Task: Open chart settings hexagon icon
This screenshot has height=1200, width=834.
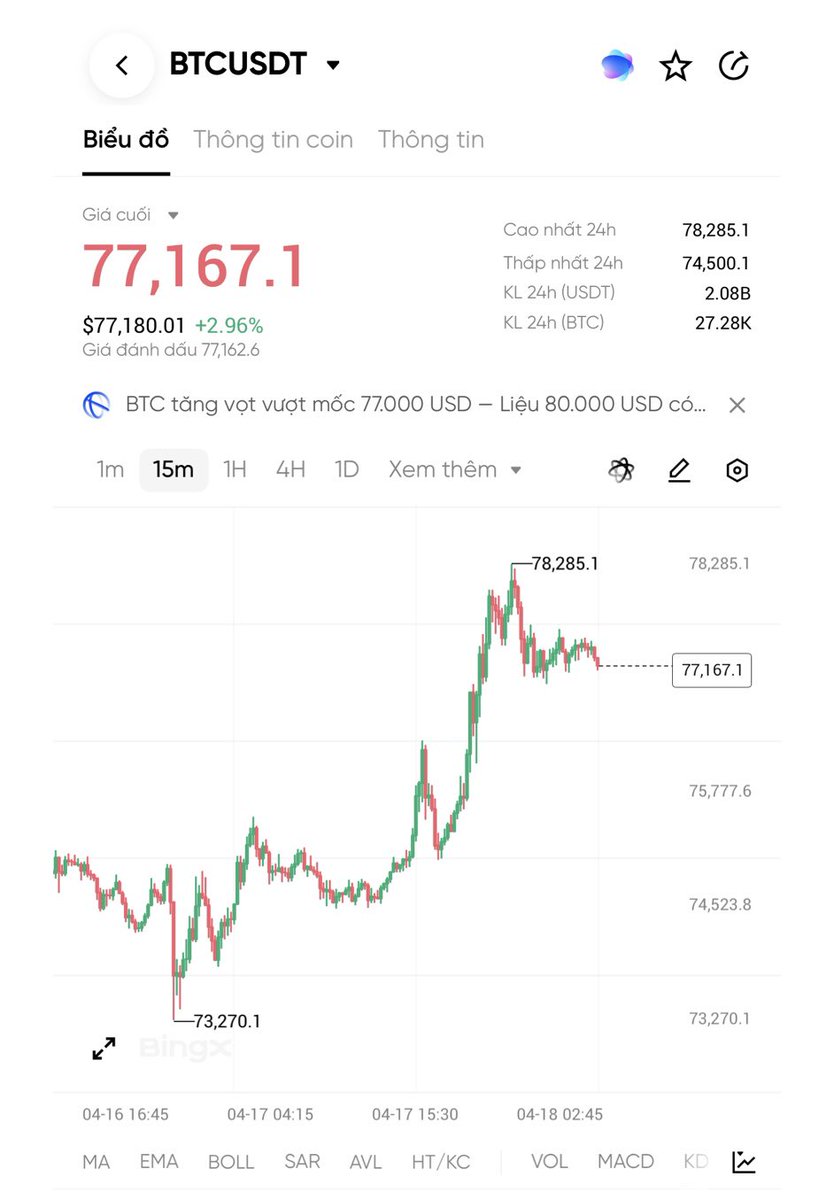Action: [737, 470]
